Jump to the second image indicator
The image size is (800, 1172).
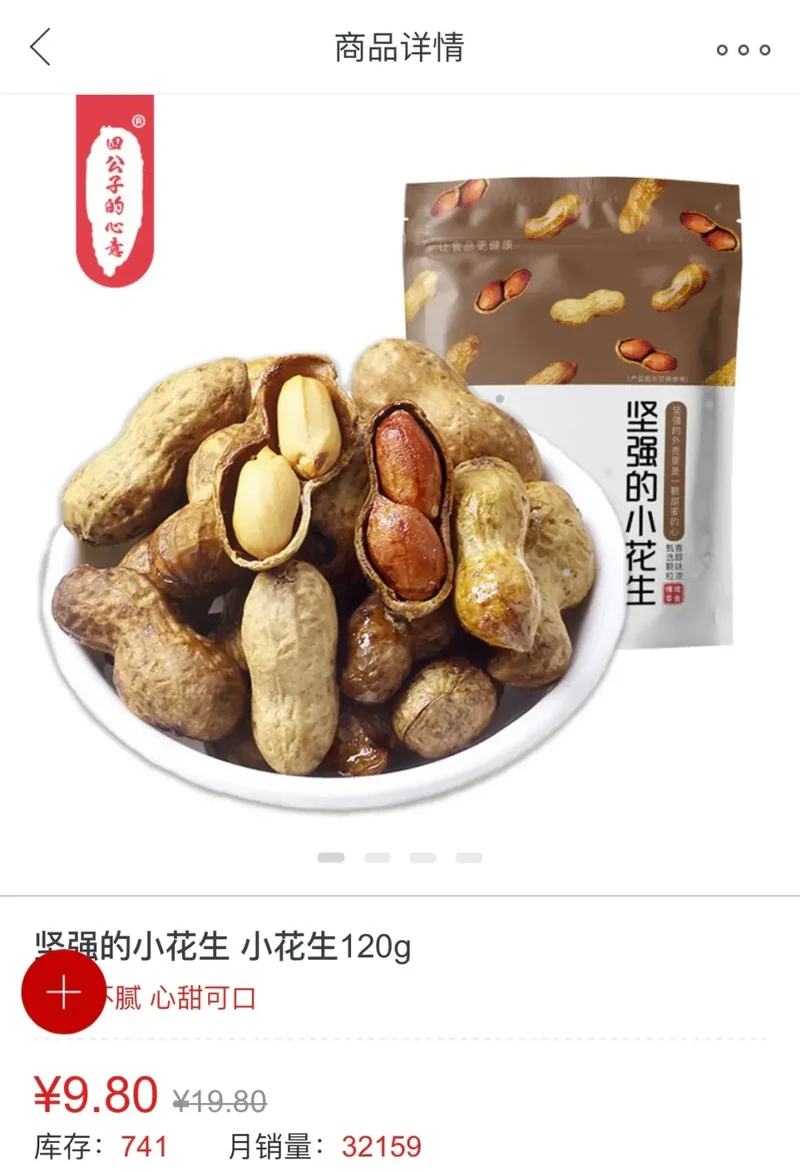377,857
